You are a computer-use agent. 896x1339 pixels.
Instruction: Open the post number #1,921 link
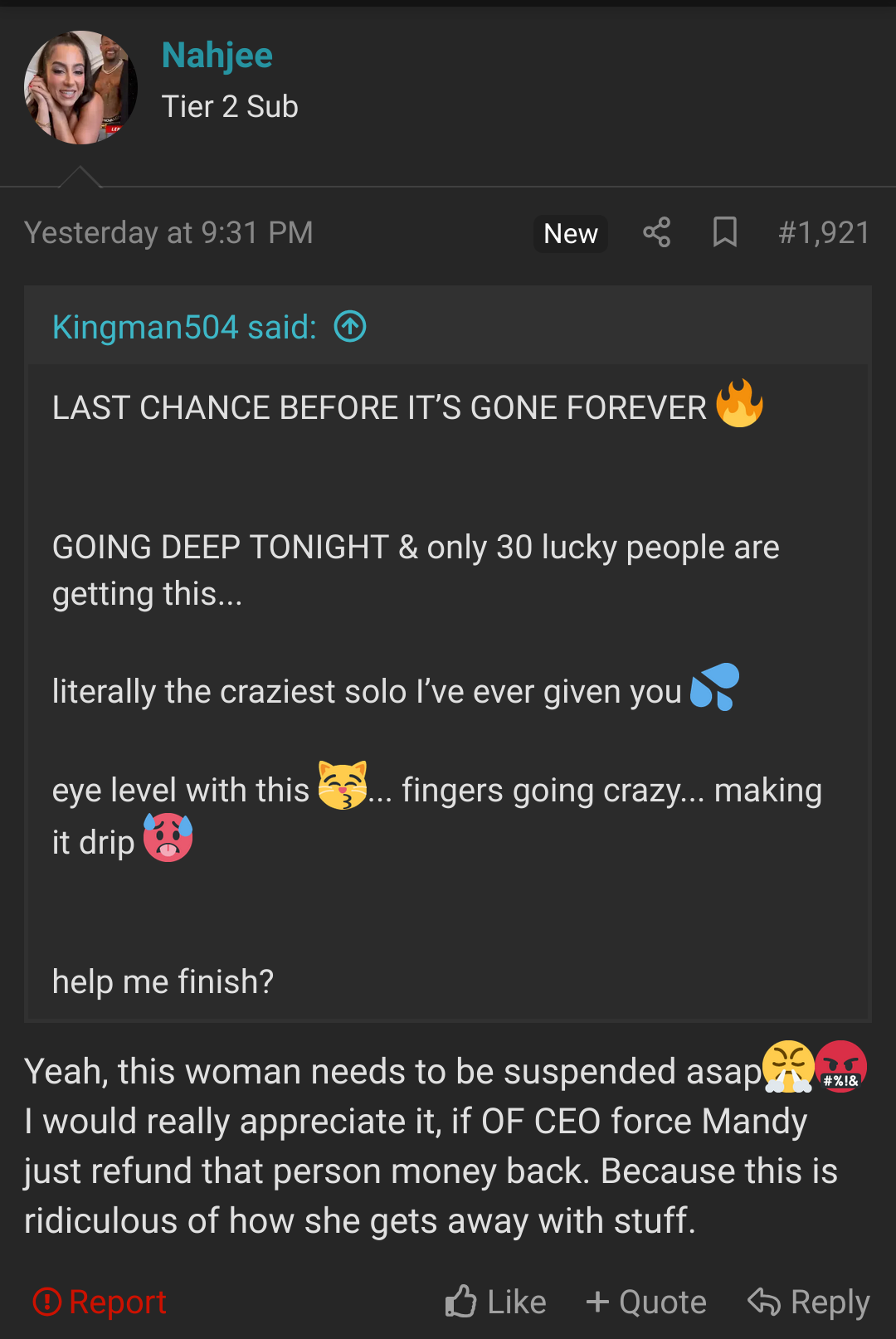coord(823,232)
